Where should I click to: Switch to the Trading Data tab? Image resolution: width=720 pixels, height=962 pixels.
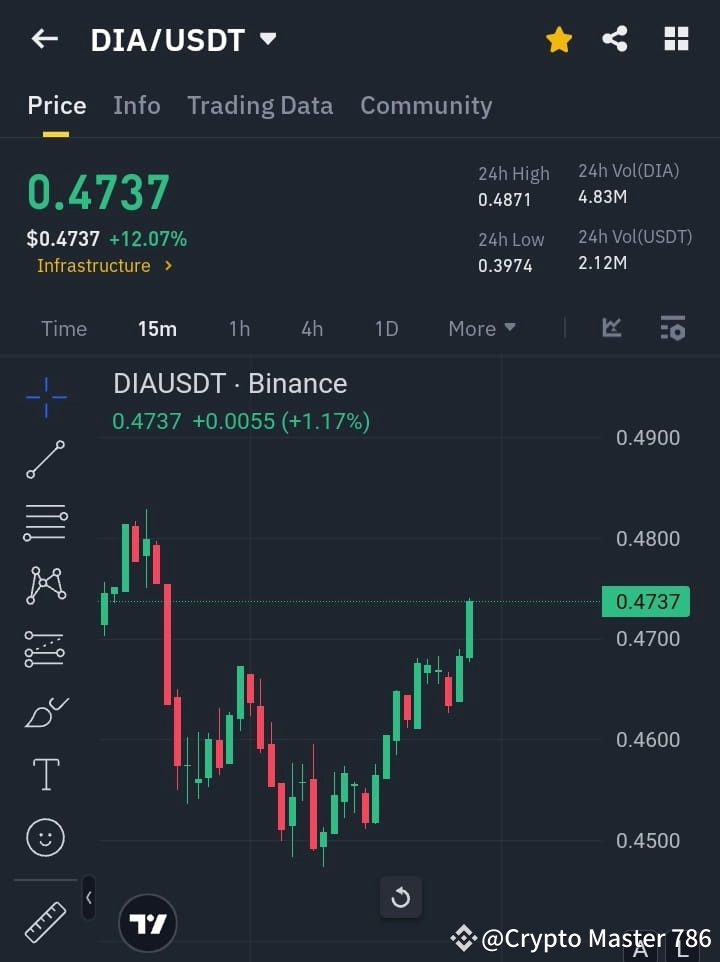[x=260, y=105]
